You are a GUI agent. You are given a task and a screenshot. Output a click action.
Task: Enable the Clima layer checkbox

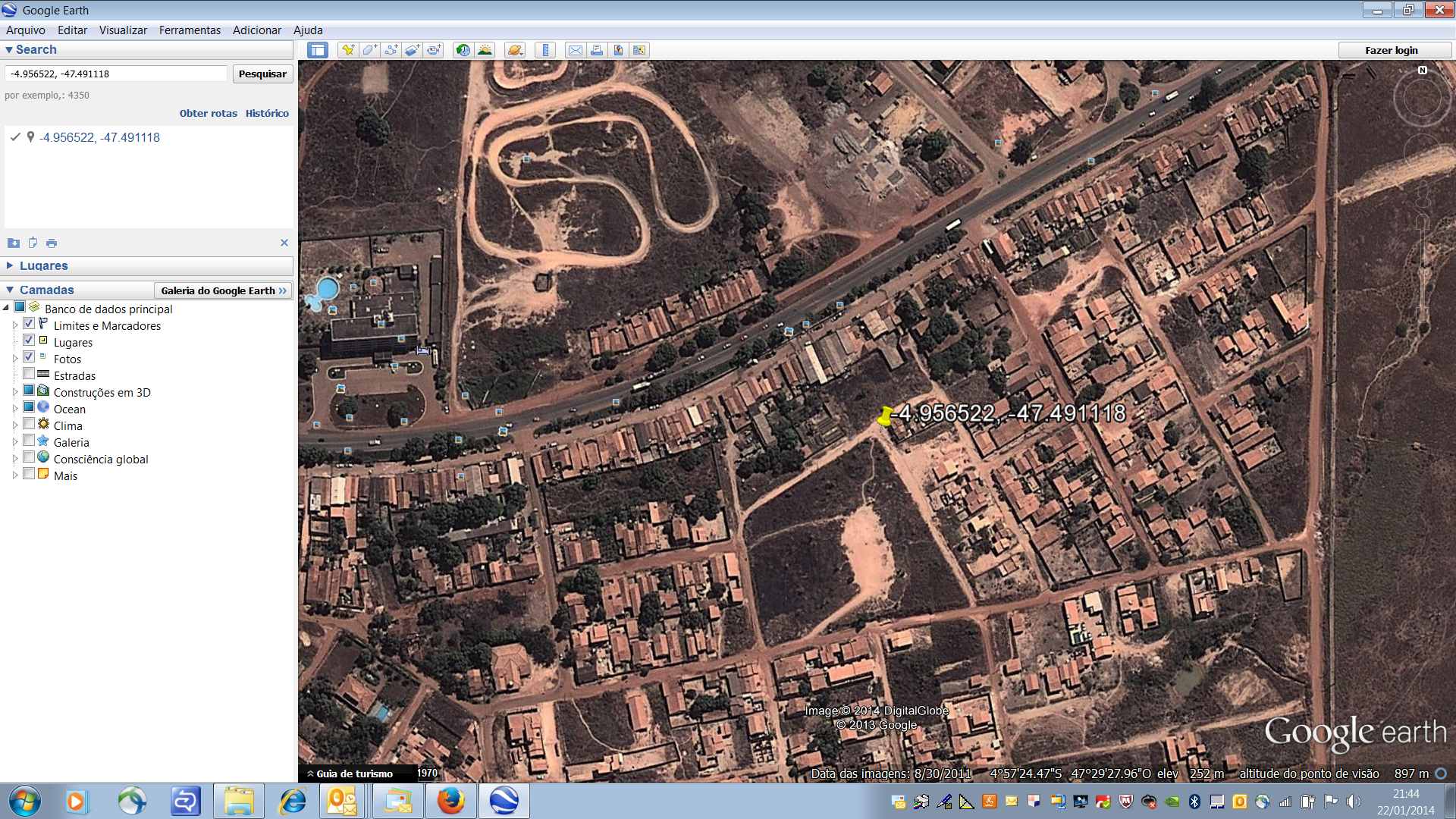[x=29, y=424]
